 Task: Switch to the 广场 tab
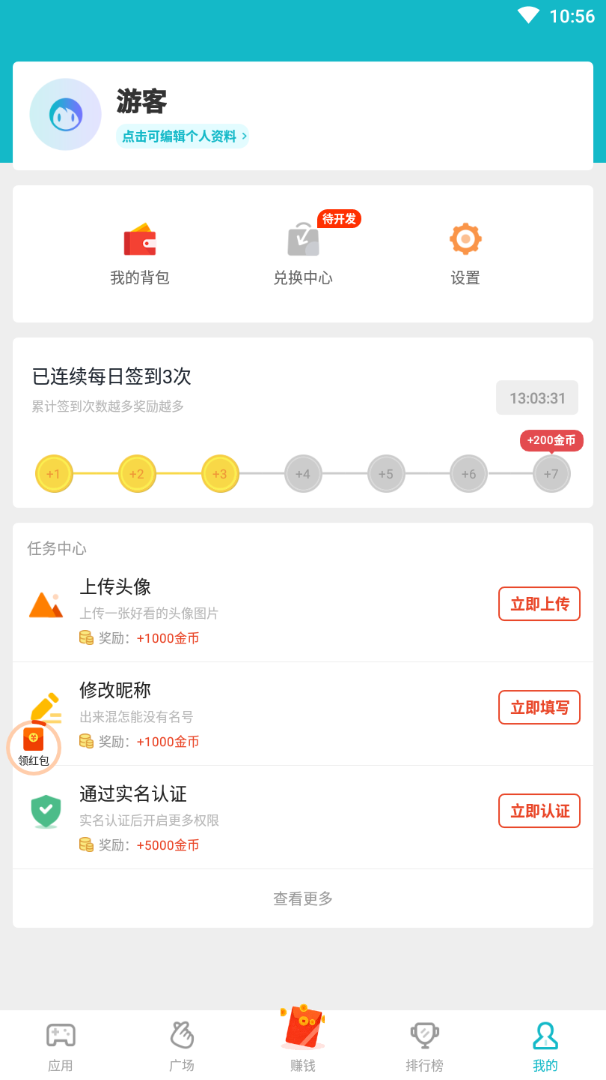coord(182,1045)
